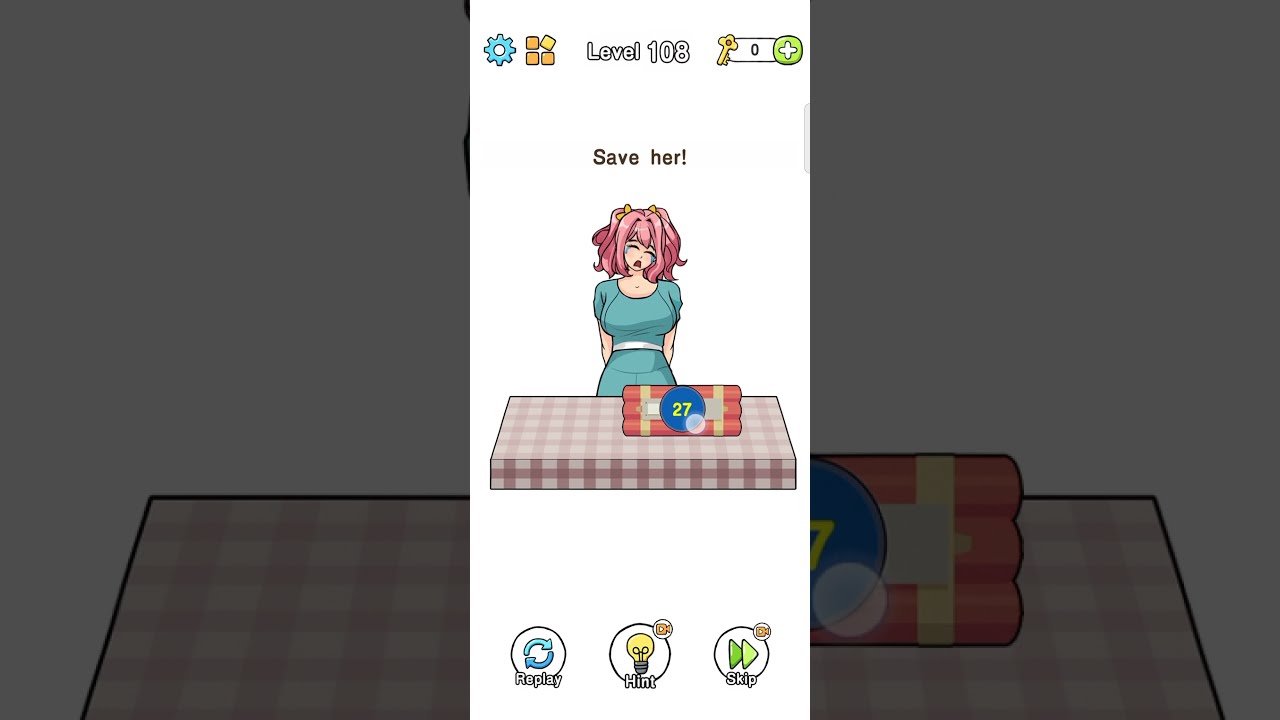The width and height of the screenshot is (1280, 720).
Task: Replay the current level
Action: click(538, 656)
